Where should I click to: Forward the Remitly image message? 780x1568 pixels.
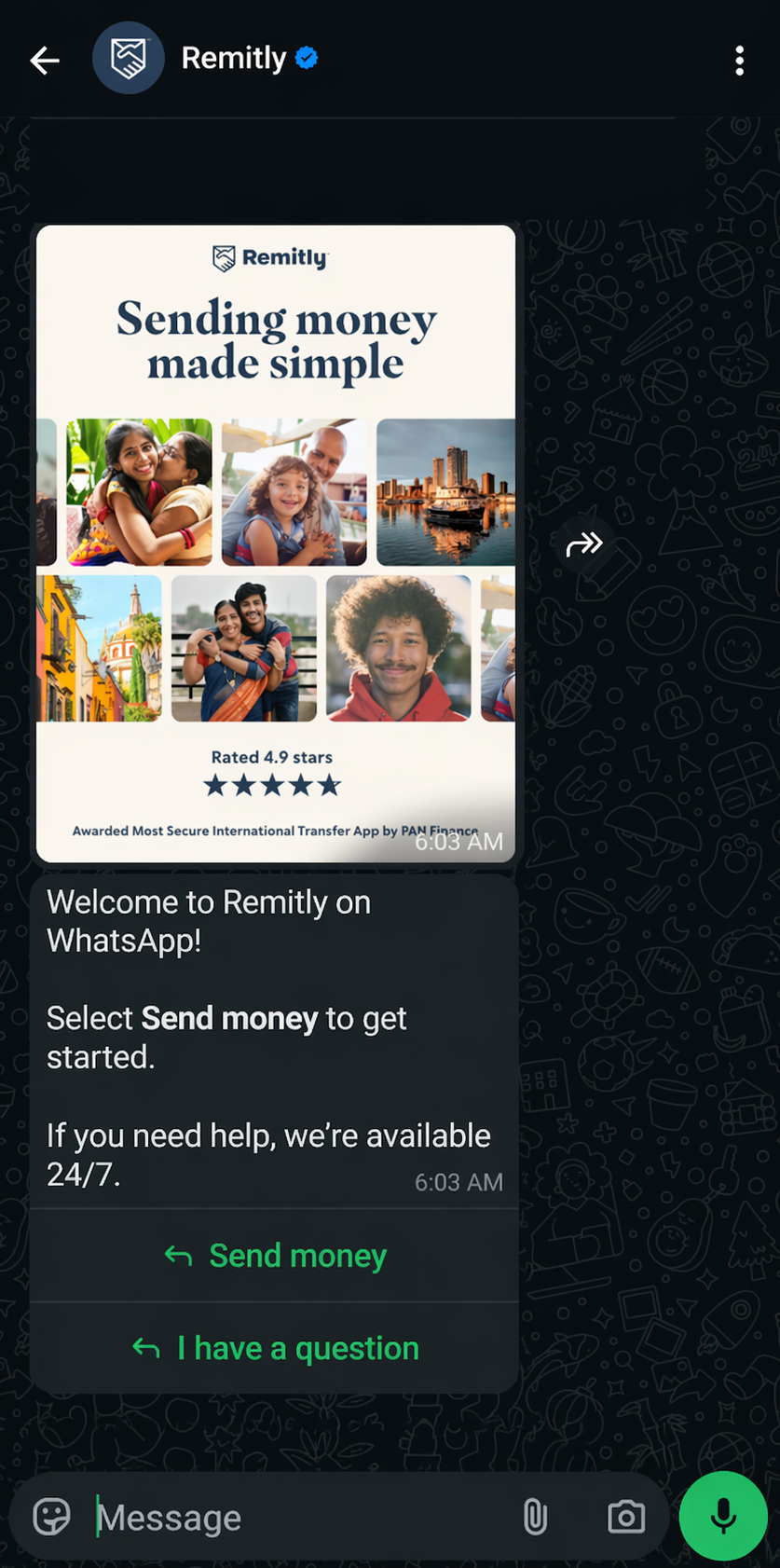pyautogui.click(x=584, y=543)
